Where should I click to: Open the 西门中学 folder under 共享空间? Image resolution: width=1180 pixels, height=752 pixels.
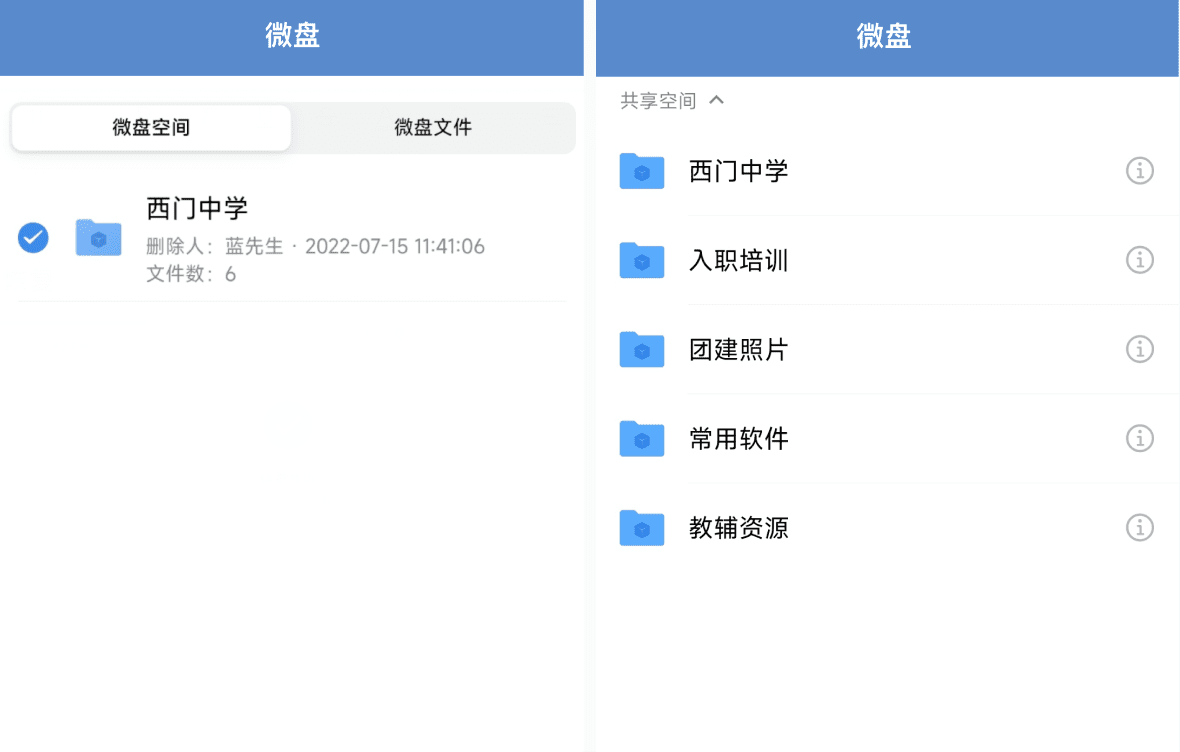(738, 171)
